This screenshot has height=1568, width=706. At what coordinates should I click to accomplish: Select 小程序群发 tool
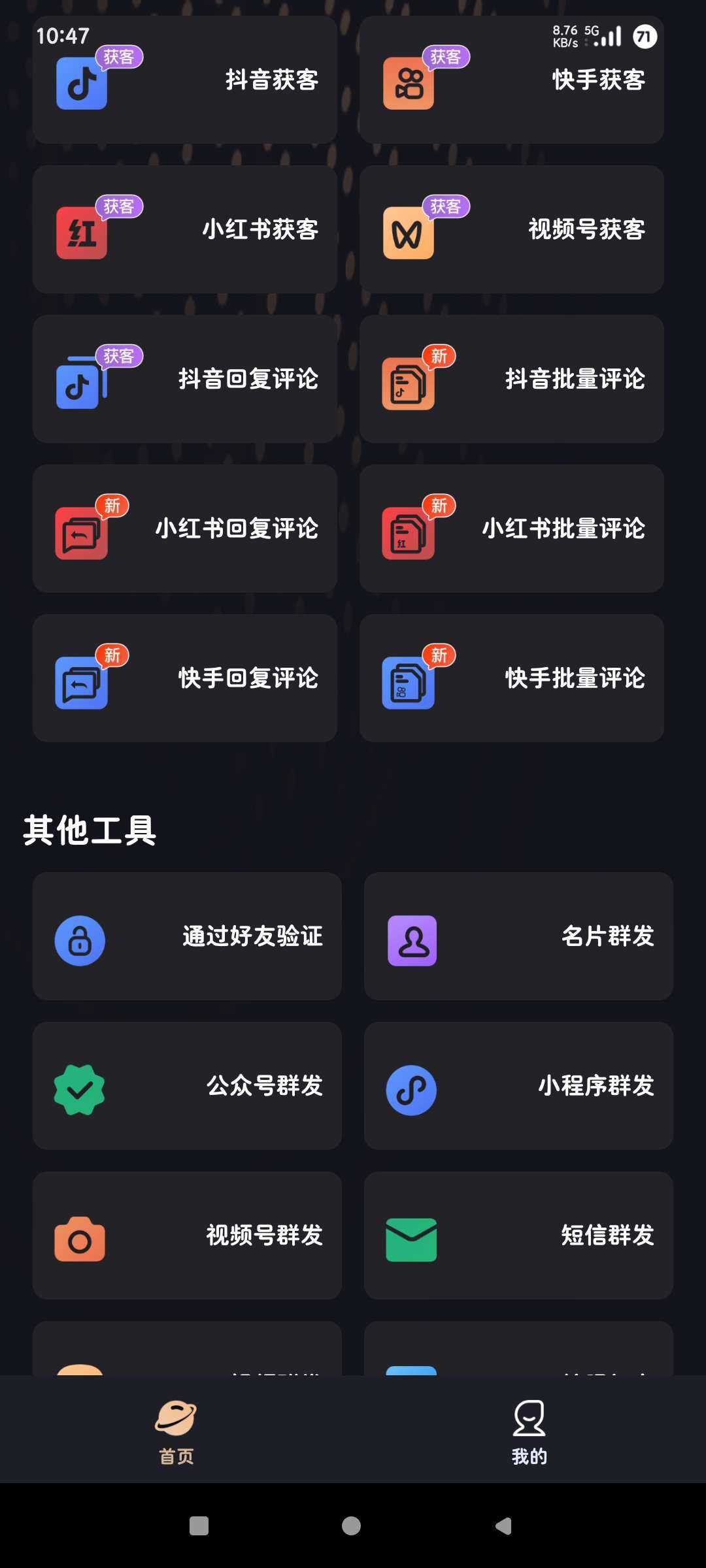[518, 1086]
